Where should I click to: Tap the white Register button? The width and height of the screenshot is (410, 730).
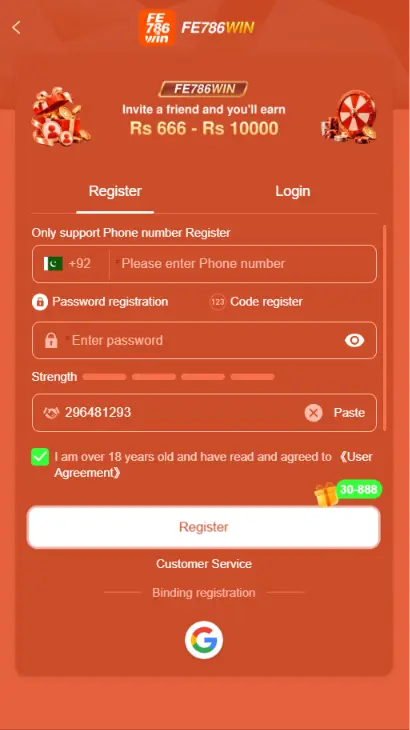[204, 527]
